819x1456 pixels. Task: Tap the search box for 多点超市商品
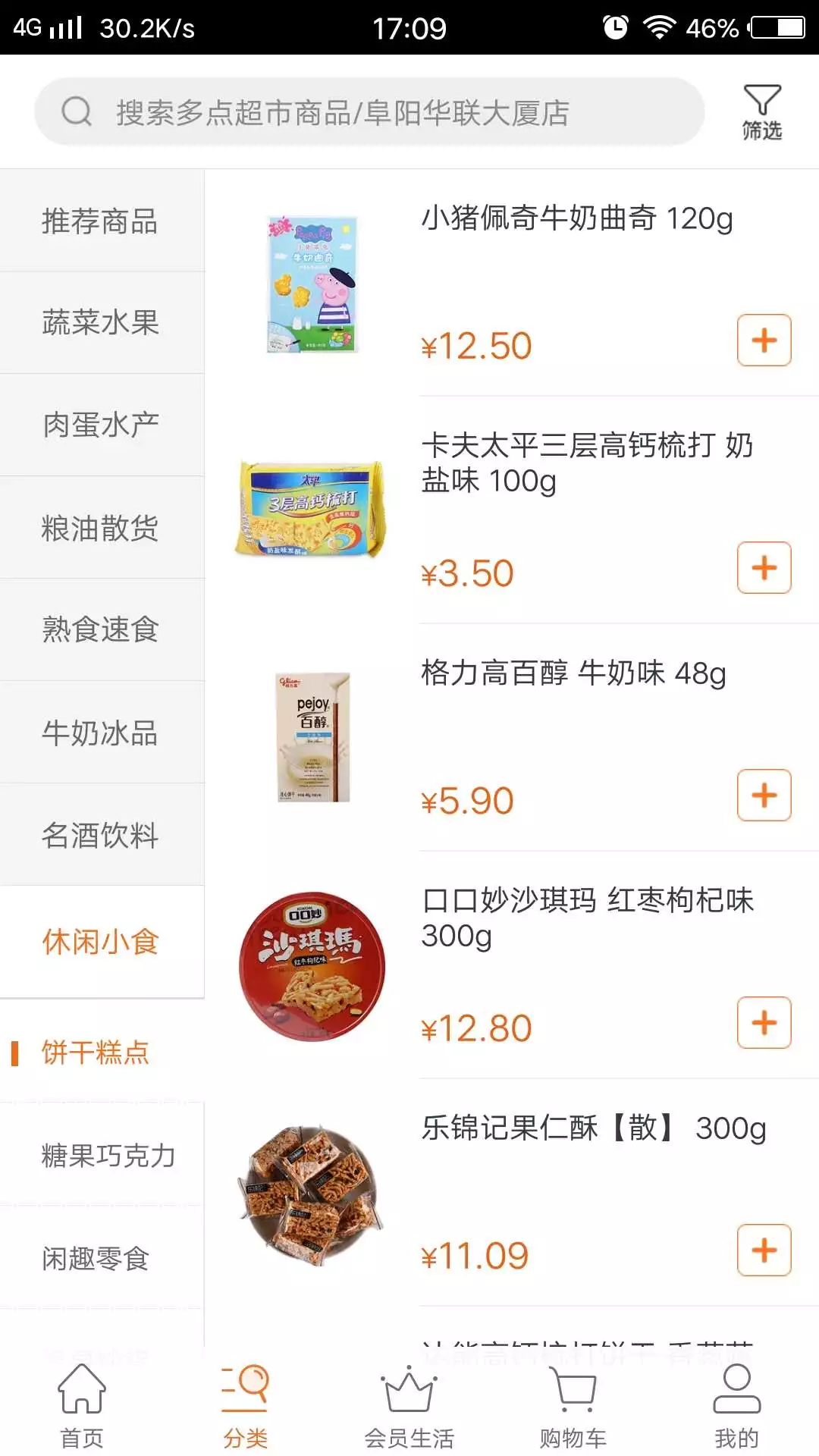(x=369, y=112)
